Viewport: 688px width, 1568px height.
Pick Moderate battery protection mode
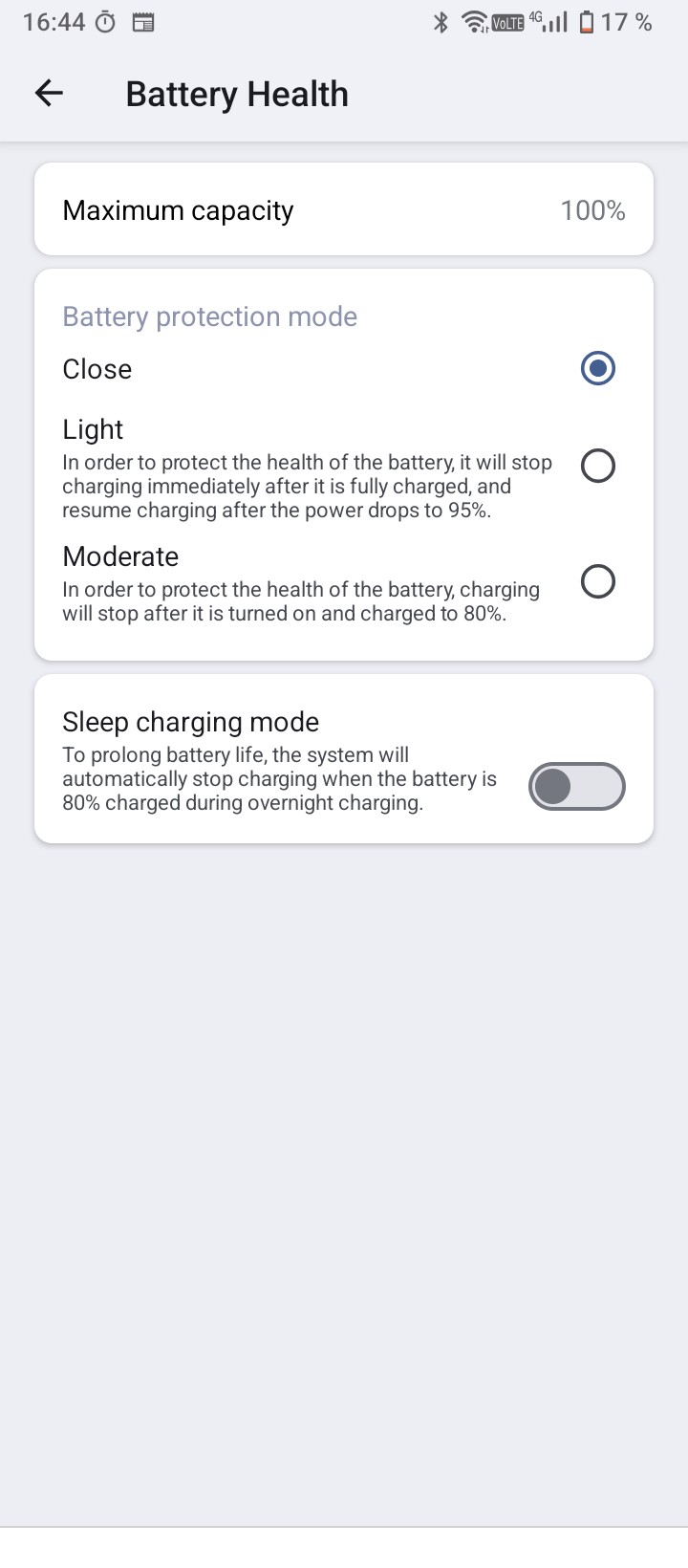point(597,581)
